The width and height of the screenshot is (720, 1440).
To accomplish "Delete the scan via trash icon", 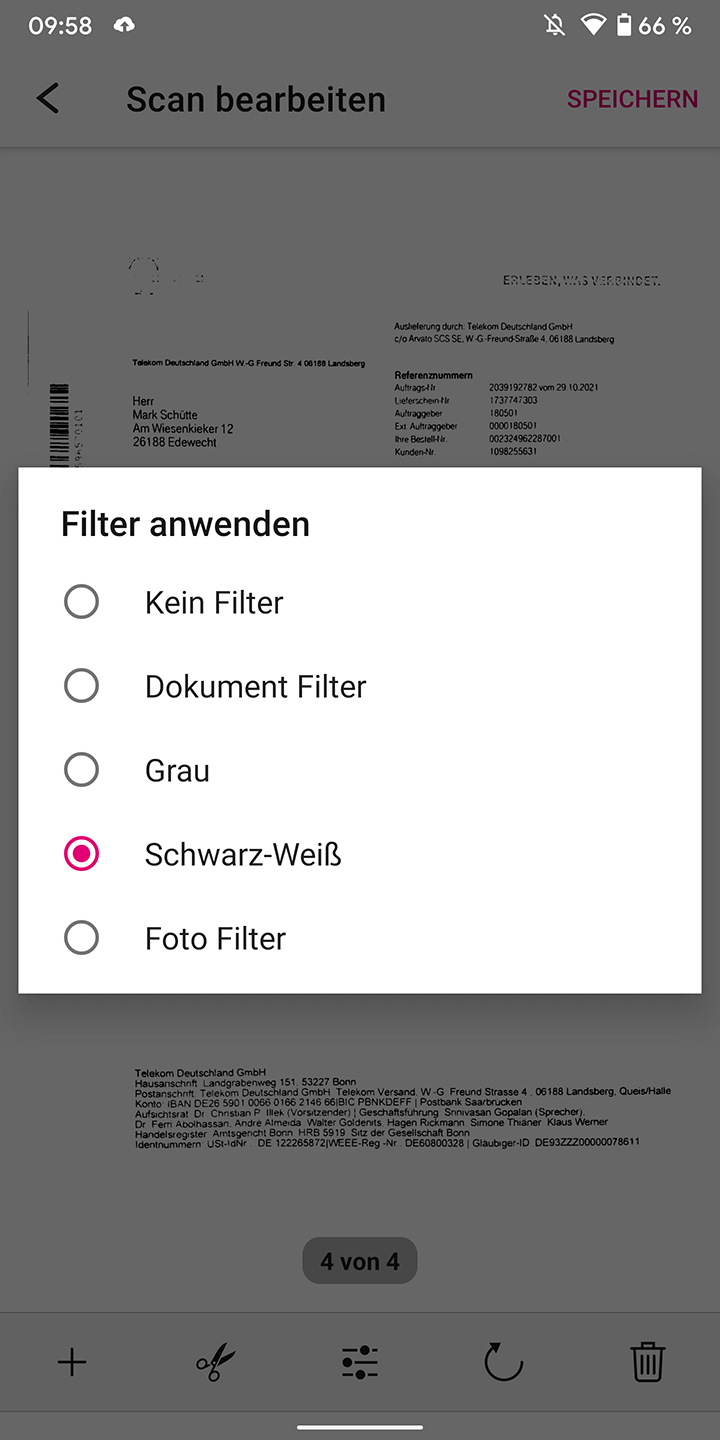I will pos(647,1361).
